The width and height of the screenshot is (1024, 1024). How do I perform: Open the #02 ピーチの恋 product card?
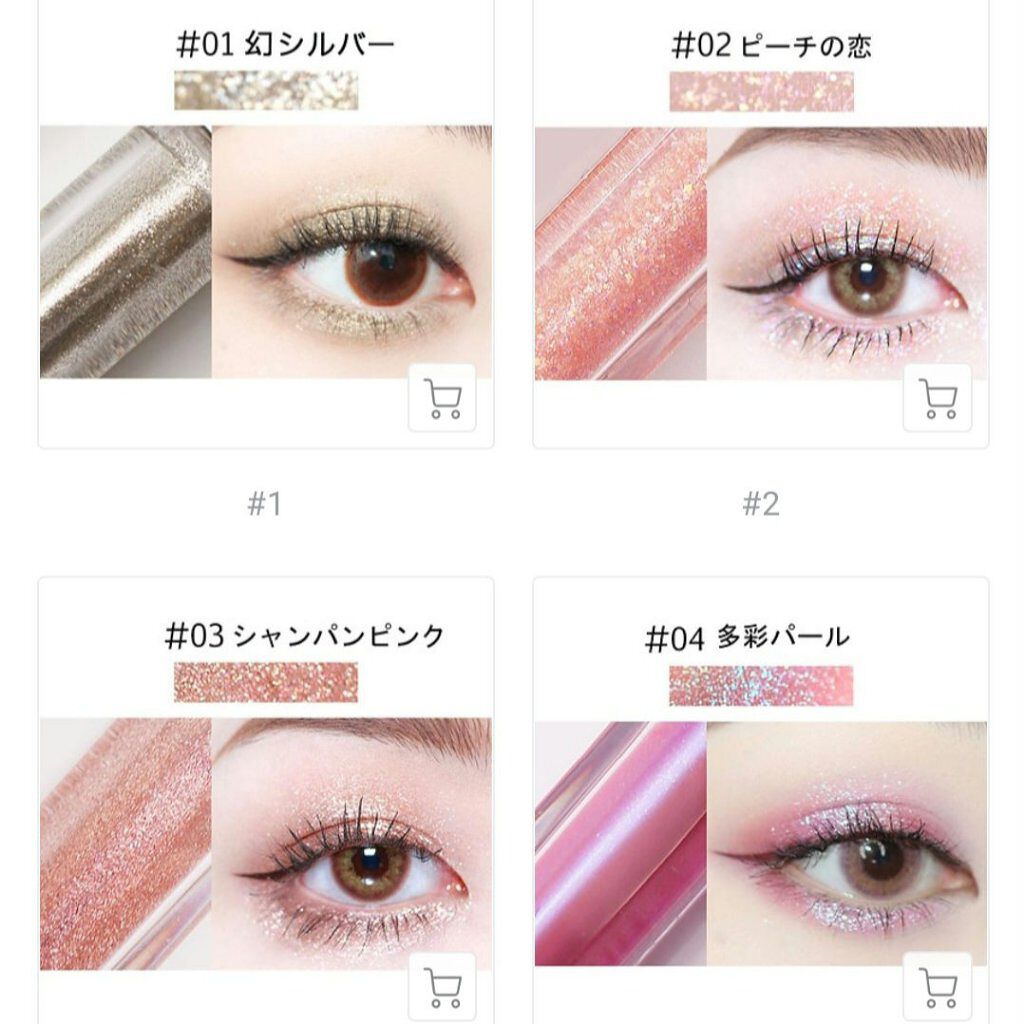point(761,223)
